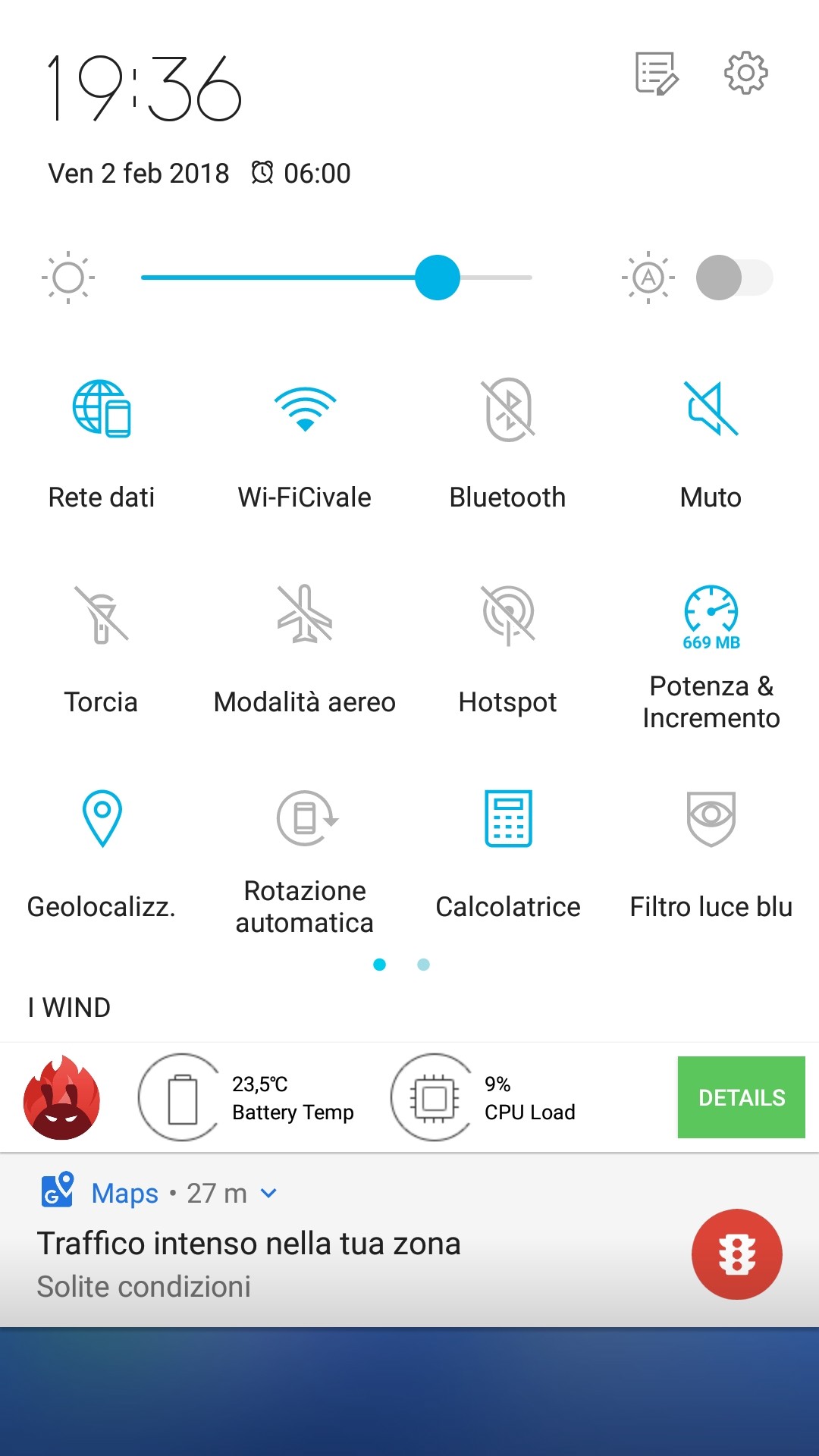Toggle Rete dati mobile data
819x1456 pixels.
click(x=102, y=409)
